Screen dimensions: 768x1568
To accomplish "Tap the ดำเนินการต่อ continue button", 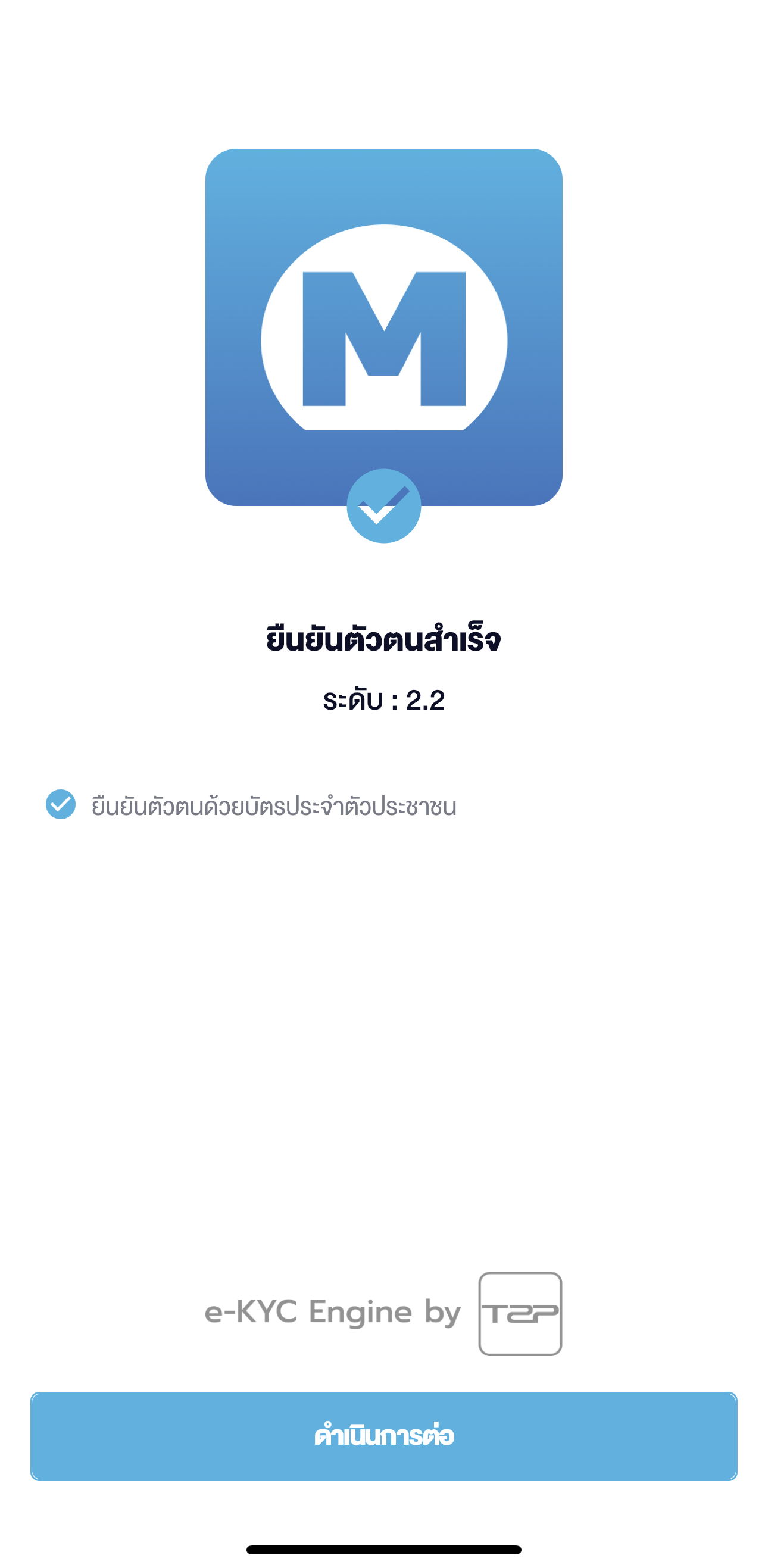I will tap(383, 1435).
